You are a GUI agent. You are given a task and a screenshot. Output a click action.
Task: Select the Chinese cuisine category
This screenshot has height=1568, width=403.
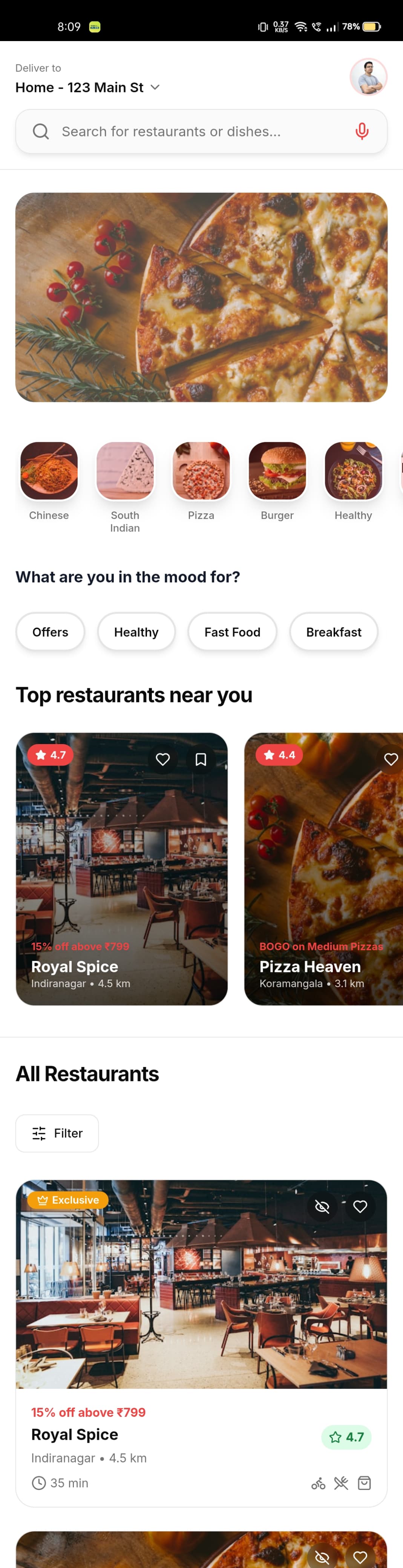click(x=49, y=472)
